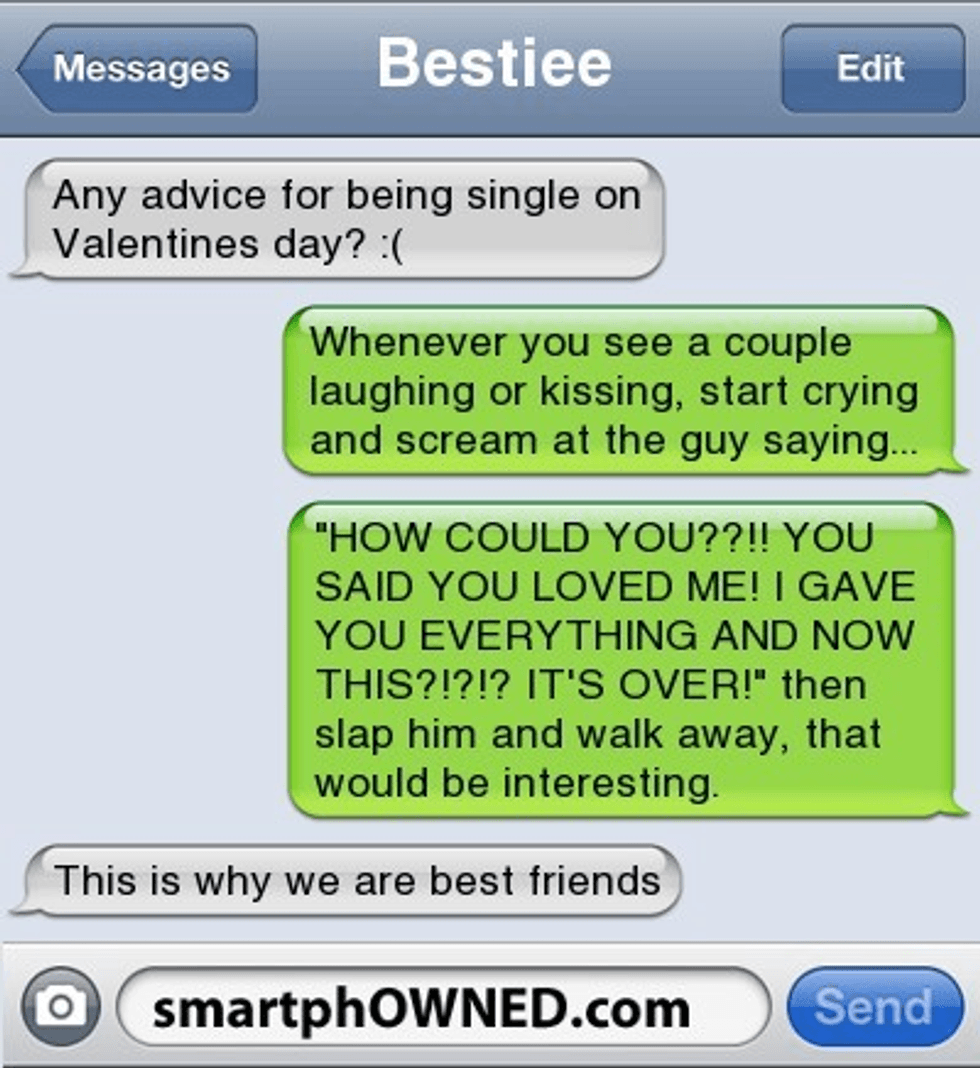Go back to the Messages list
This screenshot has width=980, height=1068.
click(137, 69)
